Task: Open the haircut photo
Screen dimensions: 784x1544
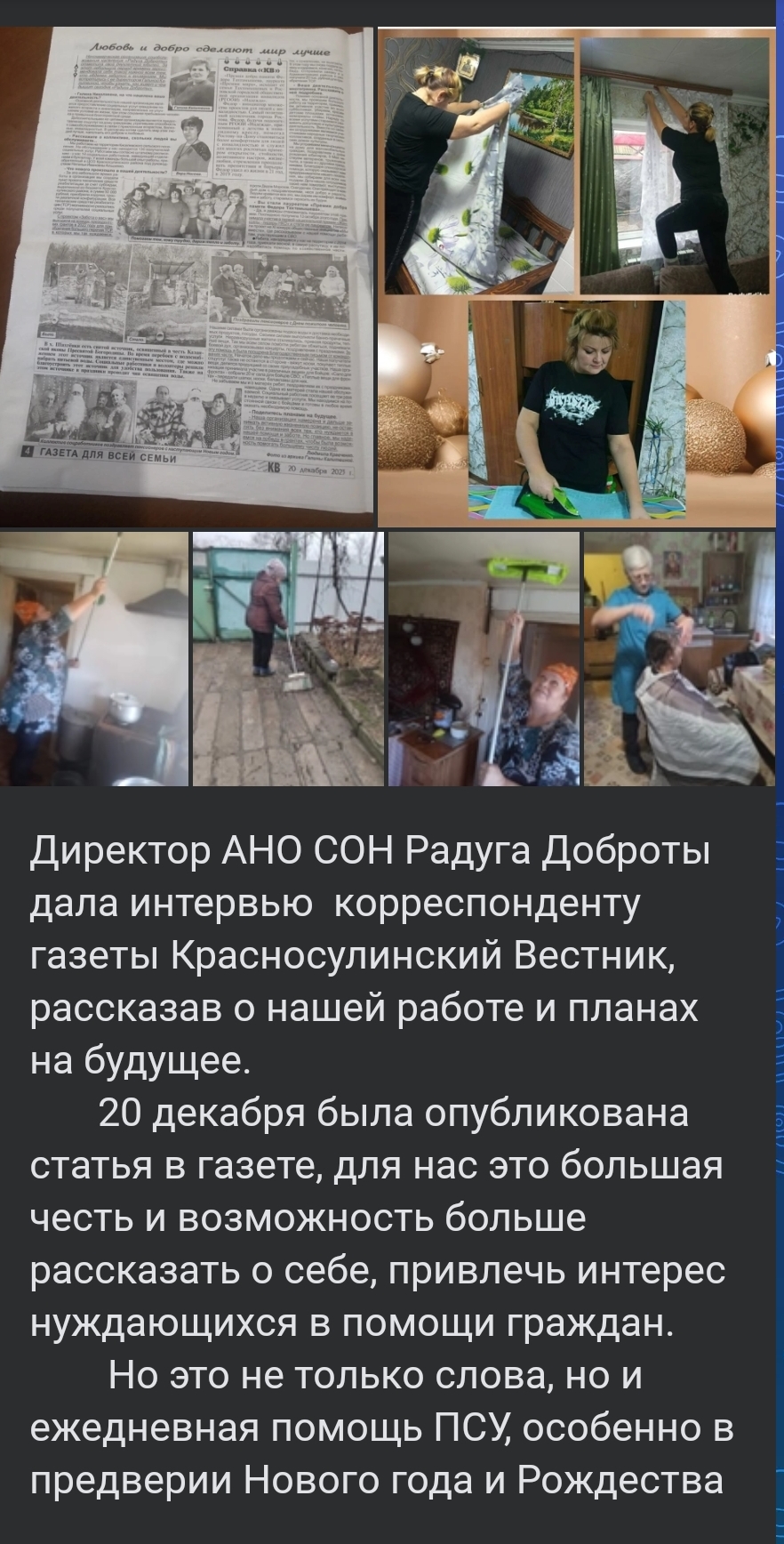Action: (x=680, y=659)
